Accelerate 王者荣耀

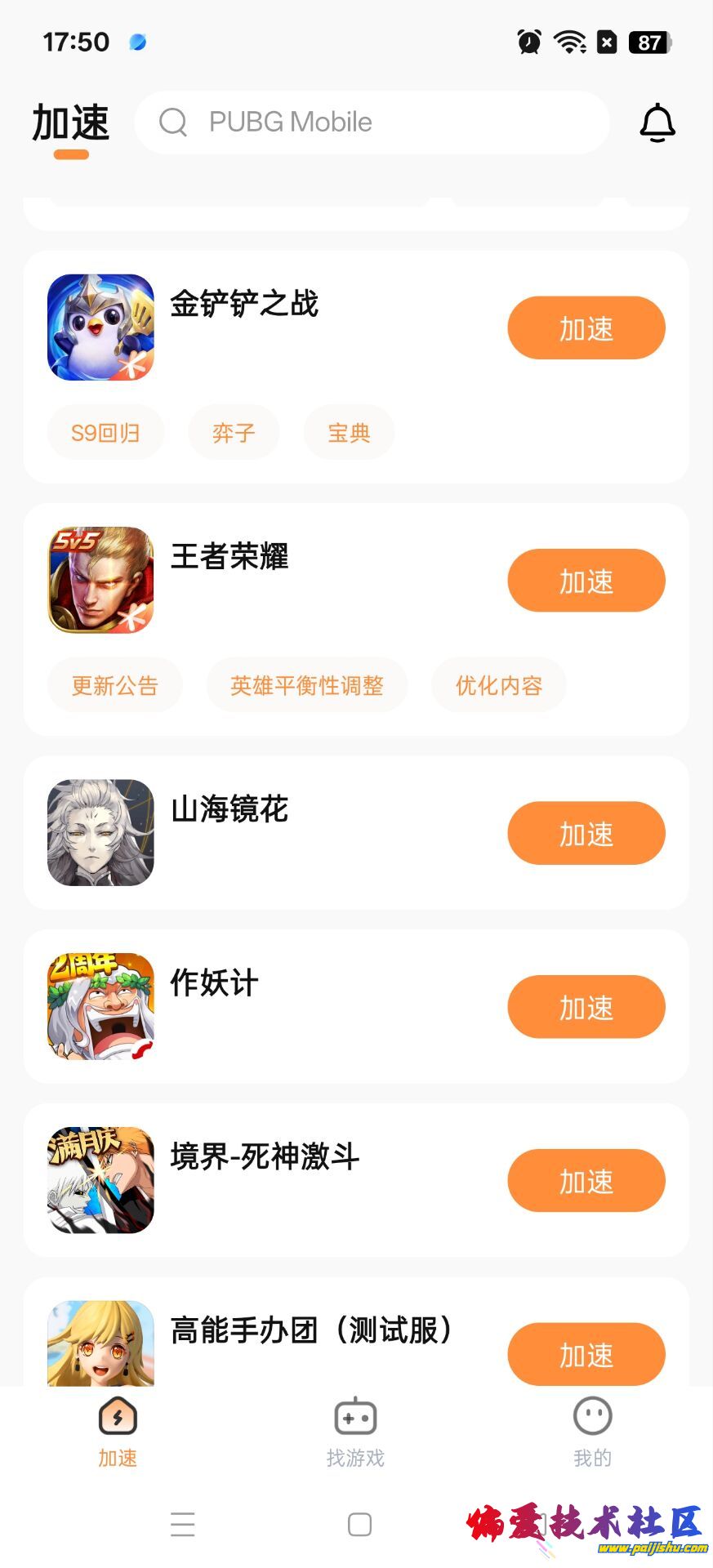pyautogui.click(x=586, y=581)
